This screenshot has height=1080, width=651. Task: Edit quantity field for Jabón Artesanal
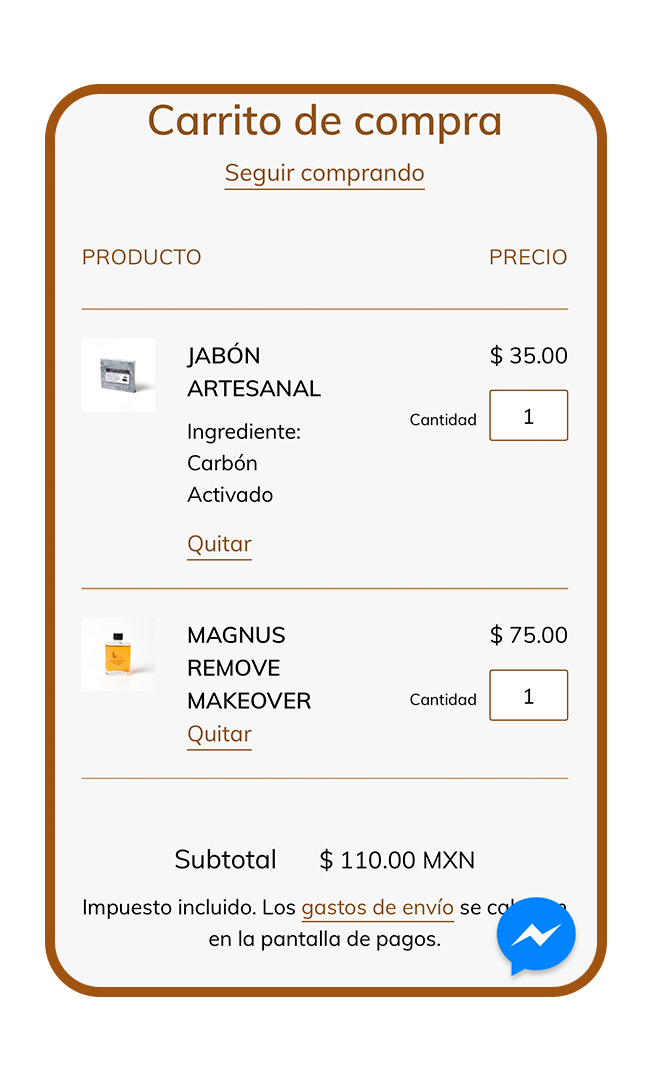(x=528, y=415)
